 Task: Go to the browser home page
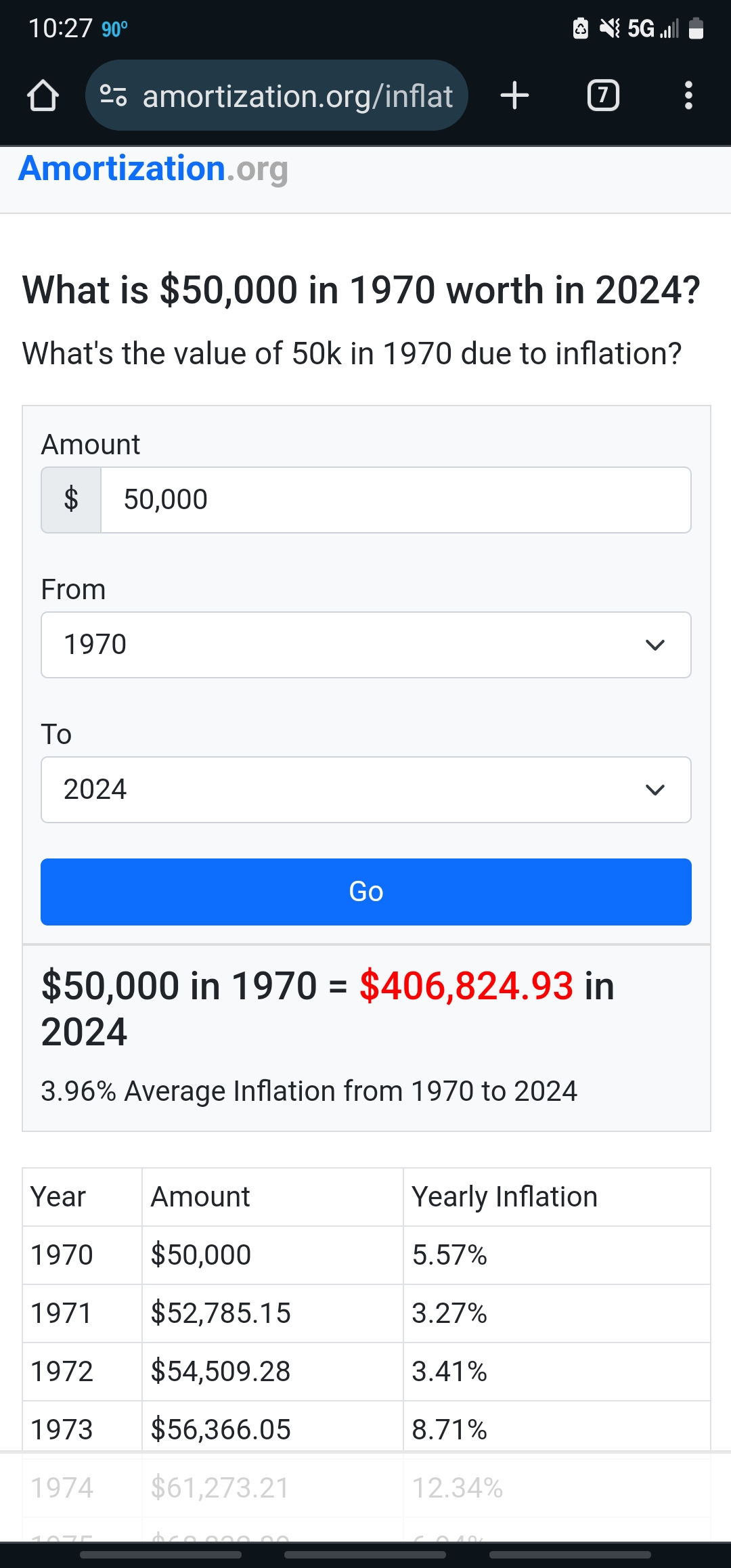(x=43, y=95)
